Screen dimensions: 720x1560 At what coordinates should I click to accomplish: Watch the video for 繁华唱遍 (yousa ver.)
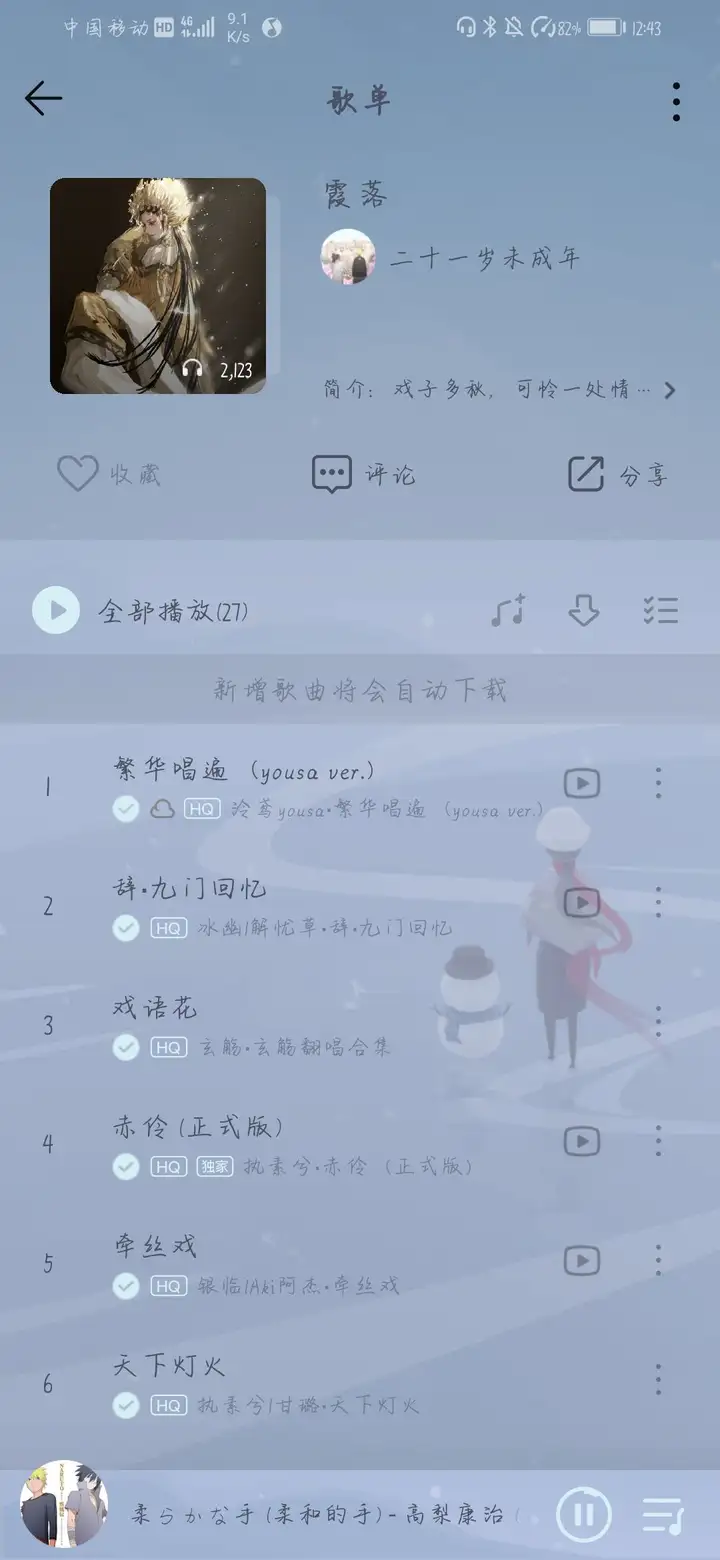(x=582, y=783)
